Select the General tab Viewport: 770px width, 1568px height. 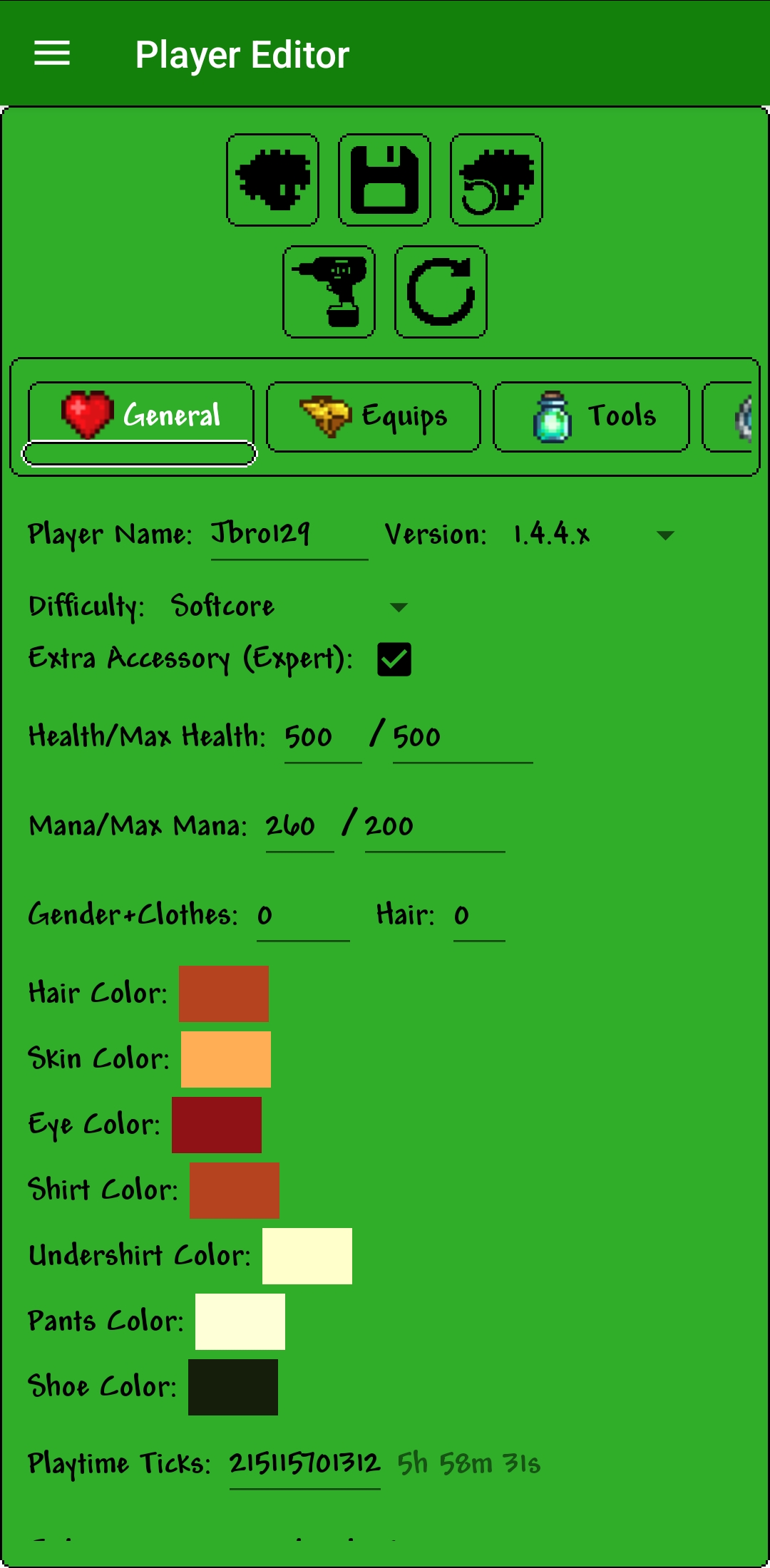pos(141,416)
